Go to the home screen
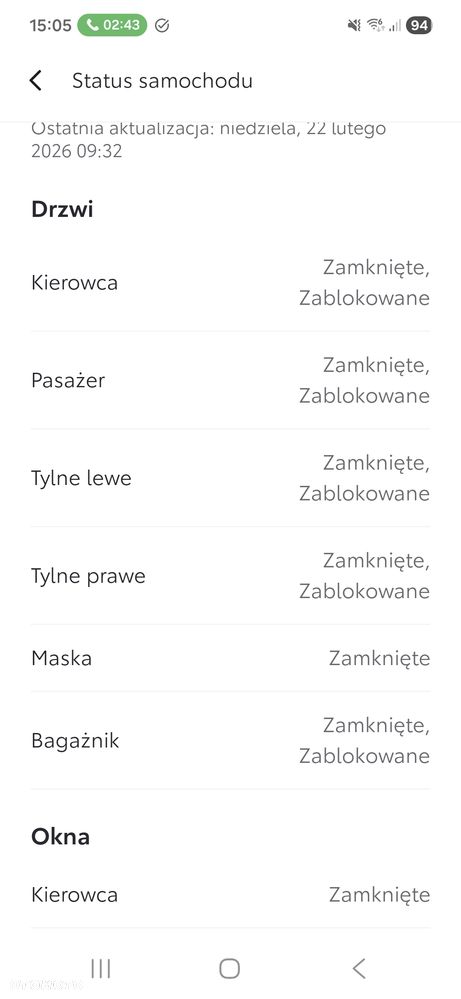This screenshot has width=461, height=999. 229,968
